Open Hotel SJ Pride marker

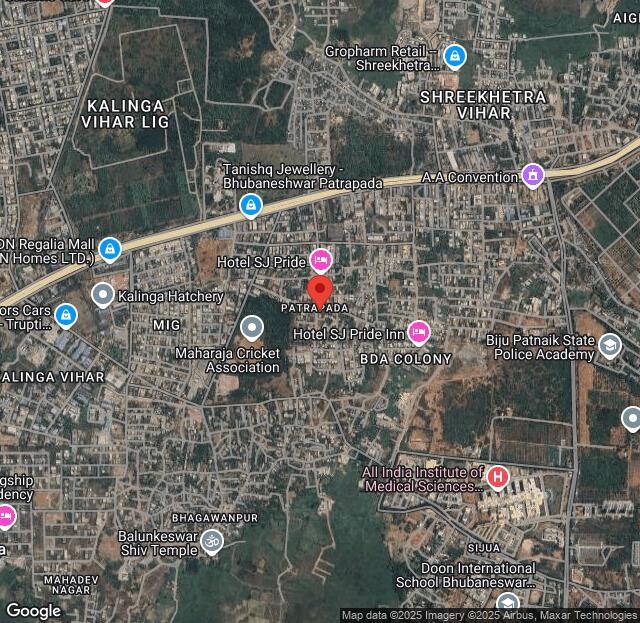(x=320, y=261)
